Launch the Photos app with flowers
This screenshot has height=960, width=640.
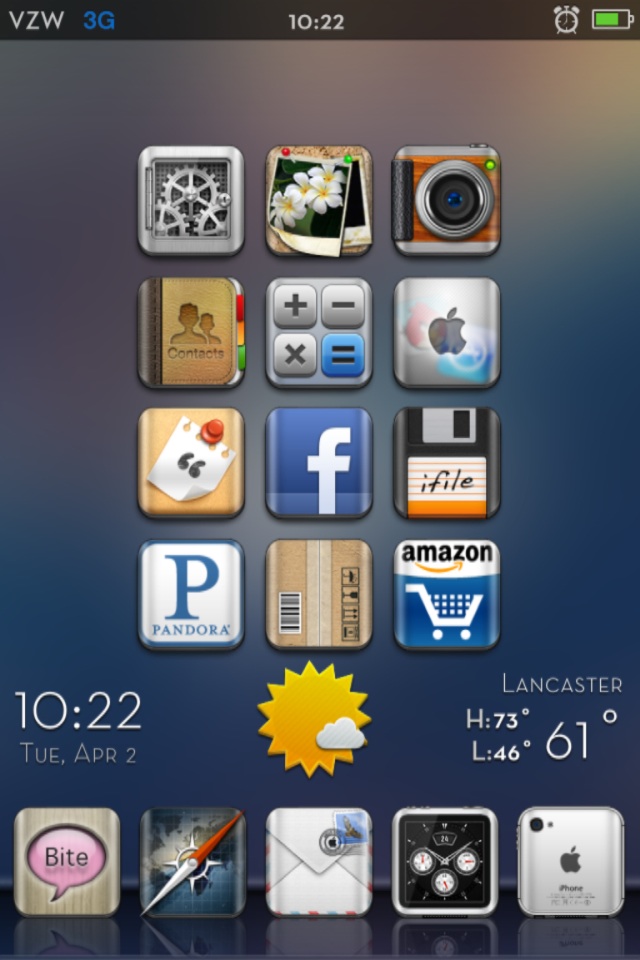(x=318, y=201)
